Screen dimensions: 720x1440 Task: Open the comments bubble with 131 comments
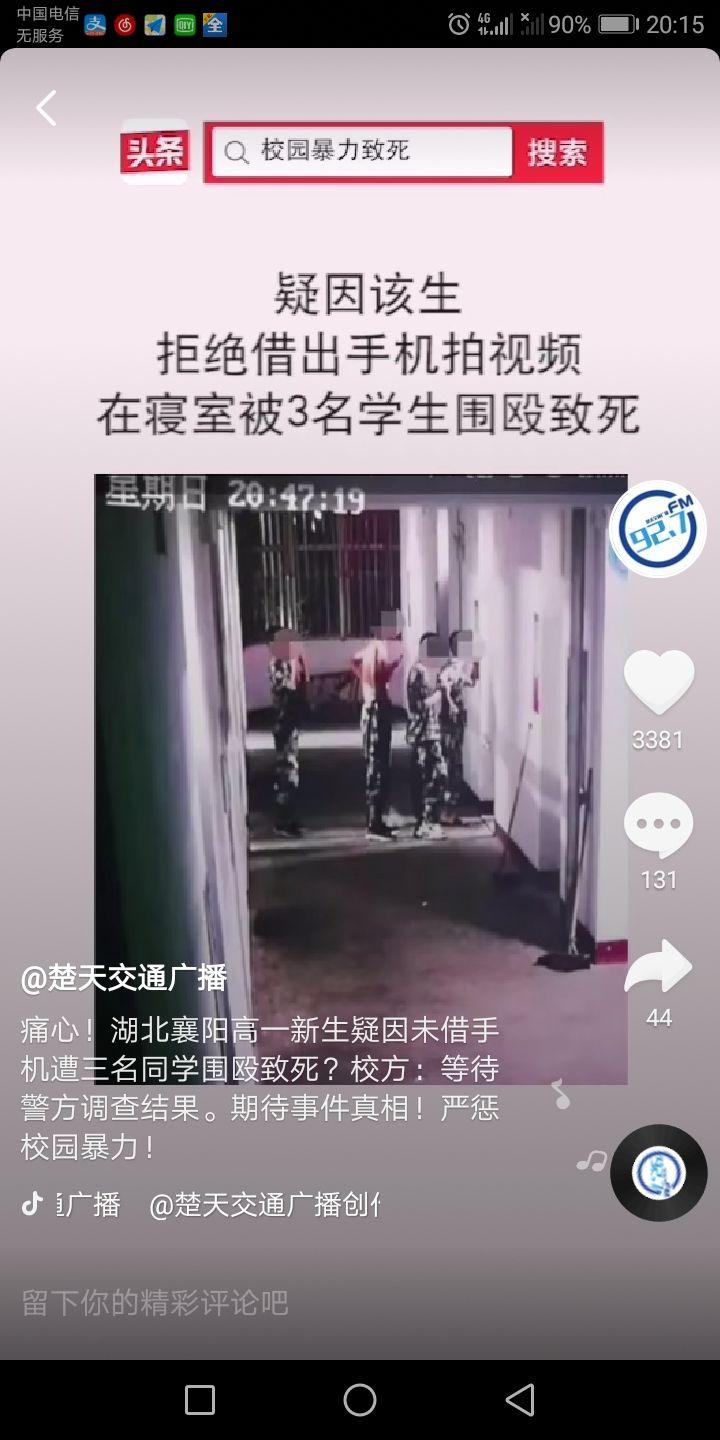click(x=658, y=825)
